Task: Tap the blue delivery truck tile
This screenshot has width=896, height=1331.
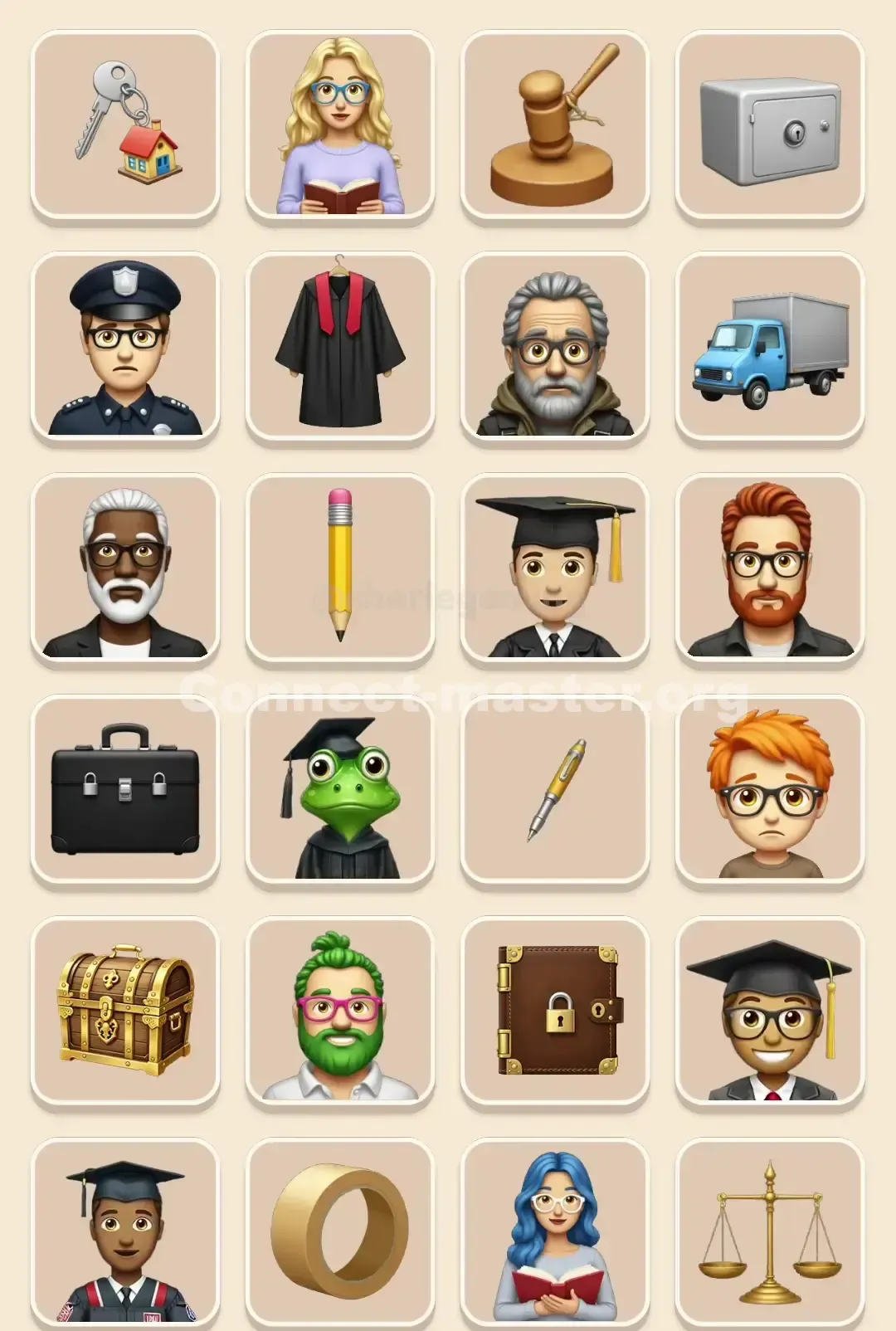Action: pos(770,347)
